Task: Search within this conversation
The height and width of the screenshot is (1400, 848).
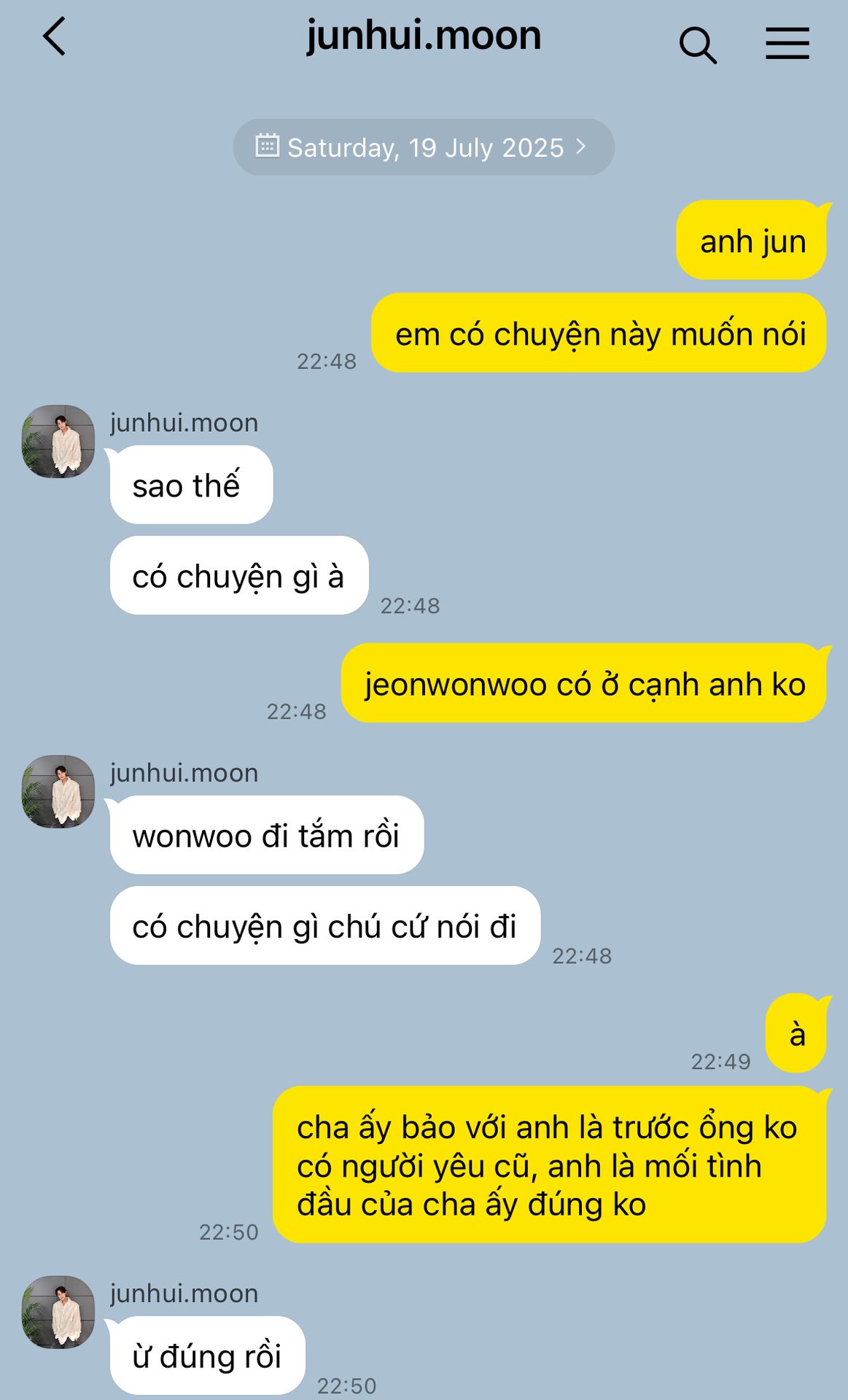Action: tap(698, 45)
